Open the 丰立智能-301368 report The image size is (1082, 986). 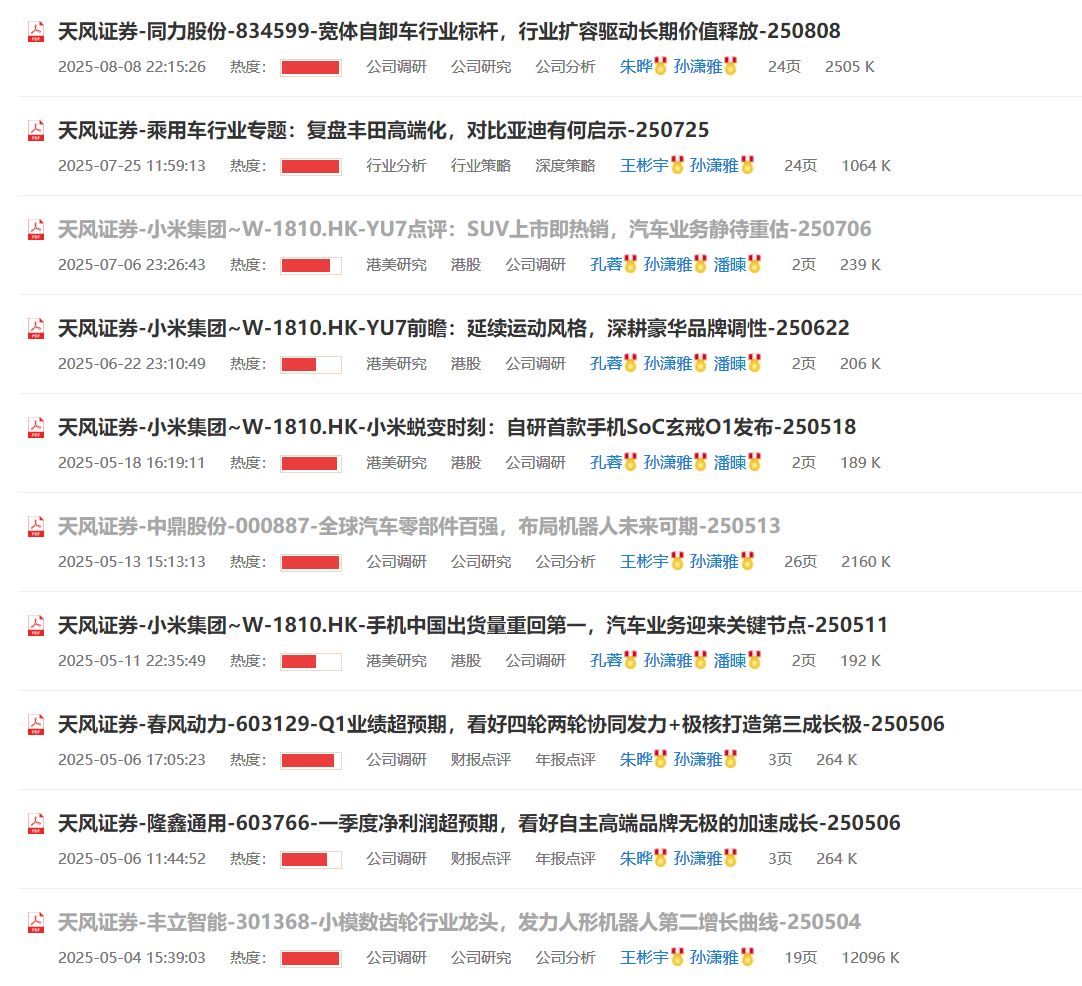(x=458, y=922)
